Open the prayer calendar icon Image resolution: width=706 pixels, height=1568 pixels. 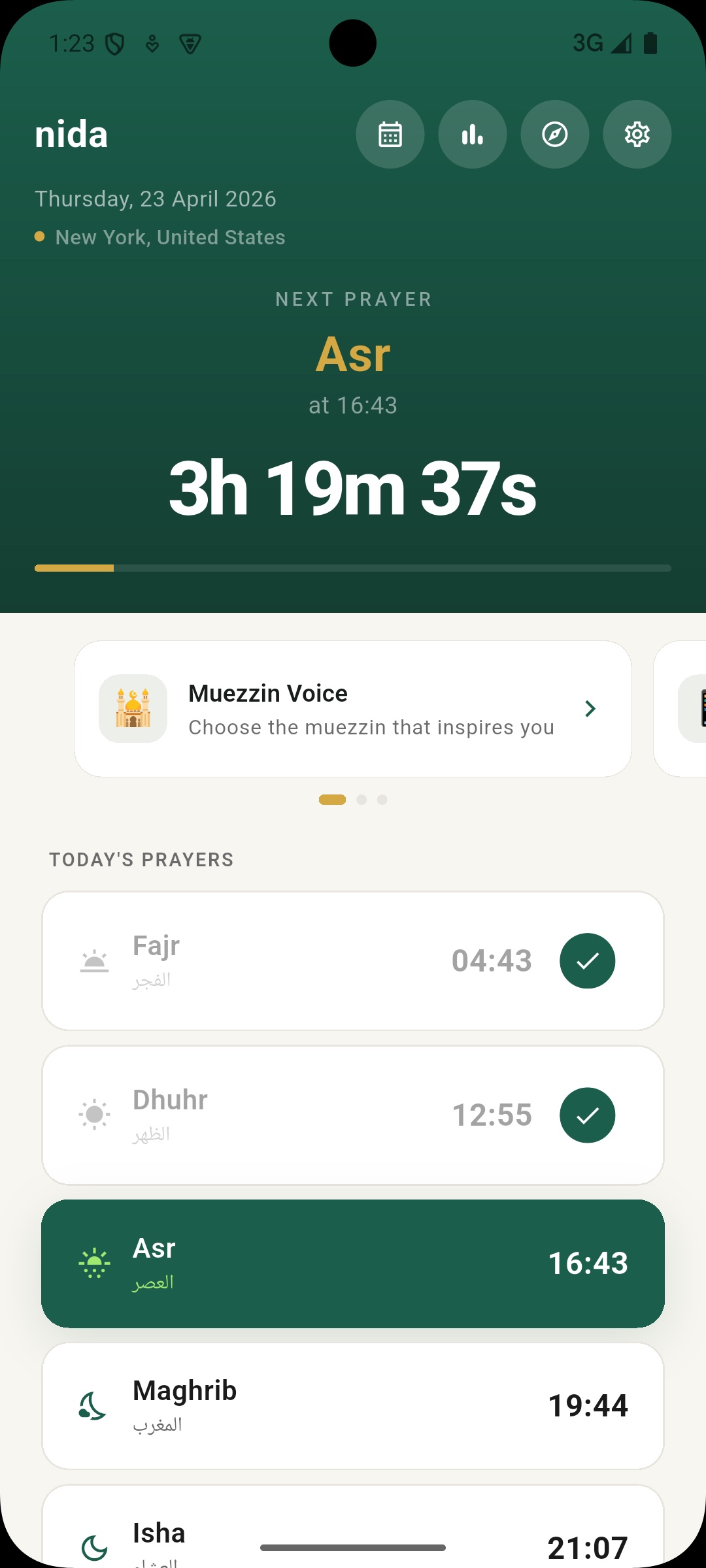click(390, 134)
